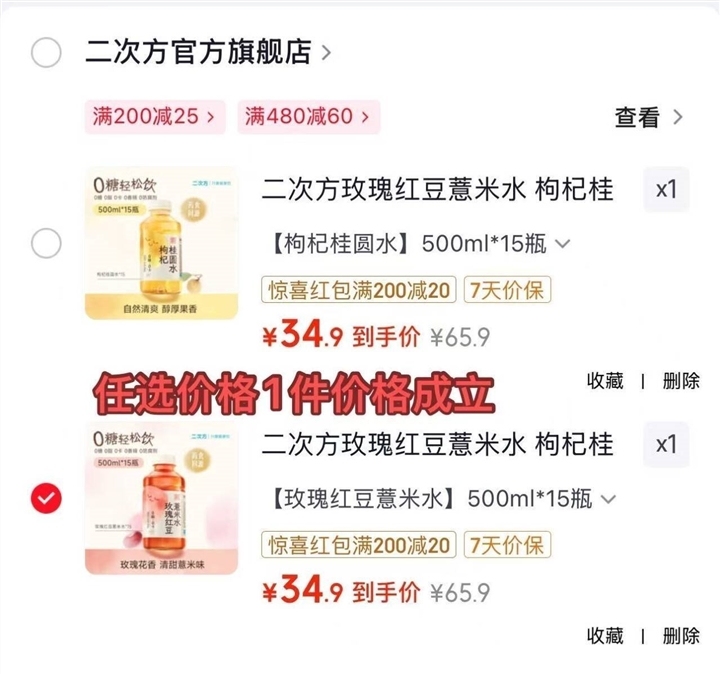This screenshot has height=674, width=720.
Task: Expand the 【枸杞桂圆水】 variant dropdown
Action: [x=419, y=243]
